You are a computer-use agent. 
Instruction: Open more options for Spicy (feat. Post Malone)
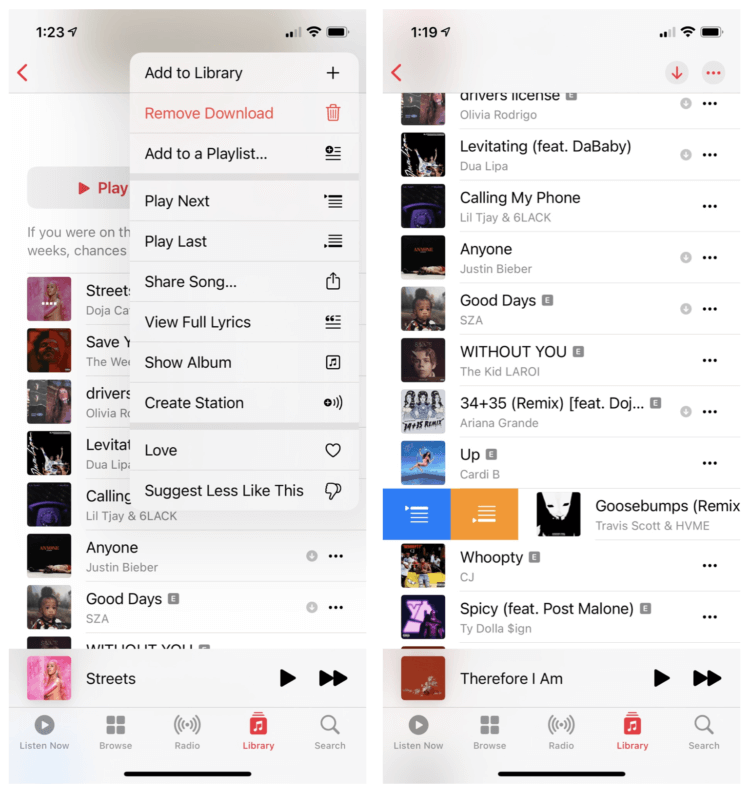[x=709, y=617]
